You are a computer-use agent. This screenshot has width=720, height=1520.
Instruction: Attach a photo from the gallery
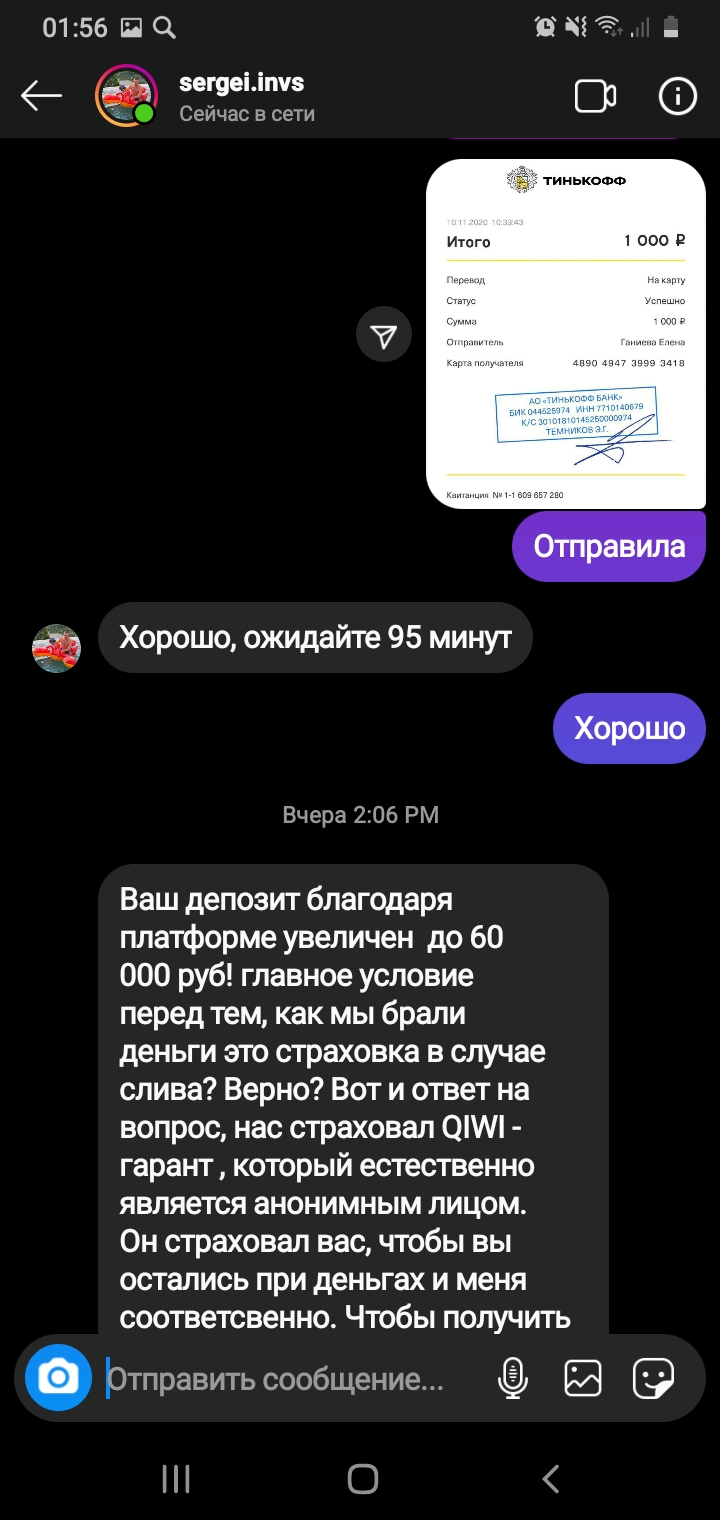pyautogui.click(x=583, y=1379)
